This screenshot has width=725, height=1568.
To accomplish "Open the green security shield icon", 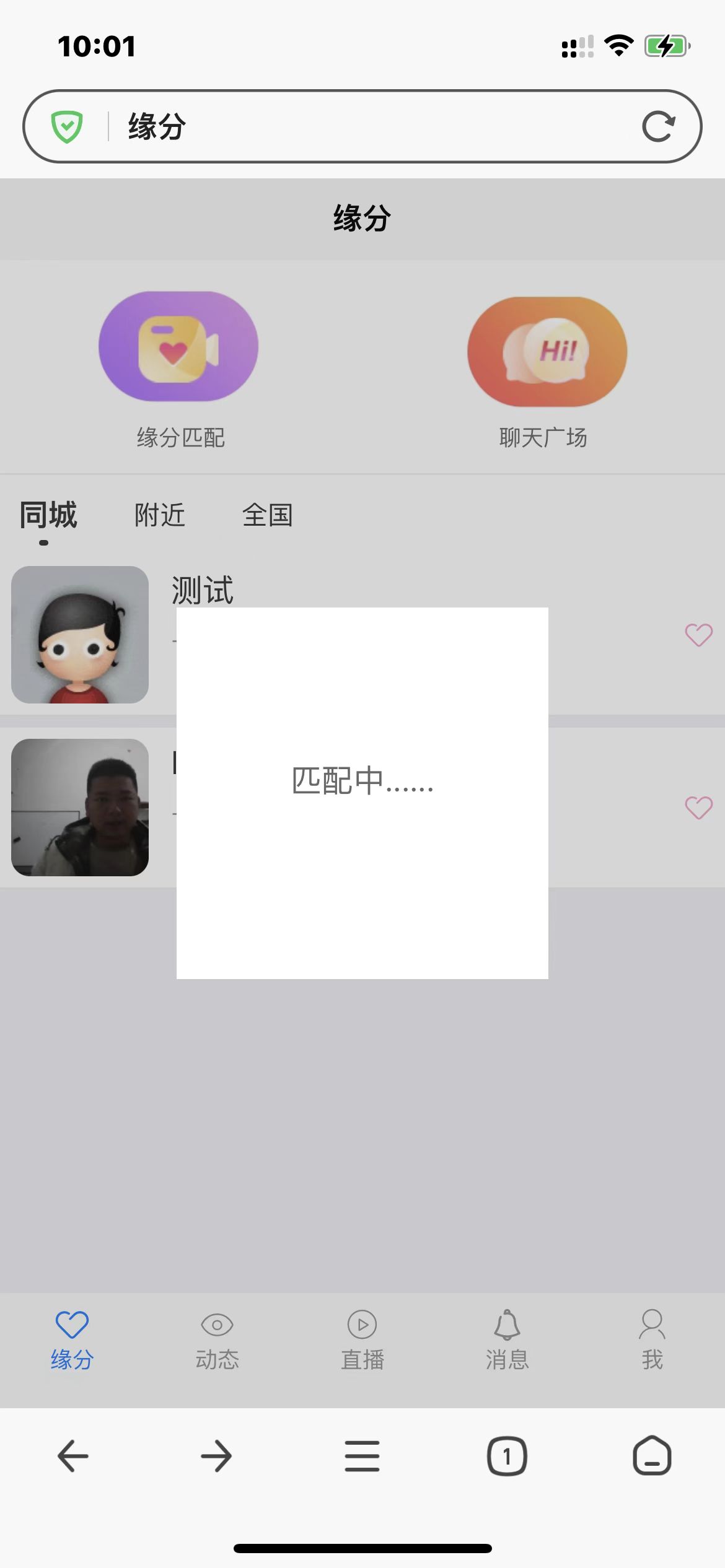I will tap(67, 127).
